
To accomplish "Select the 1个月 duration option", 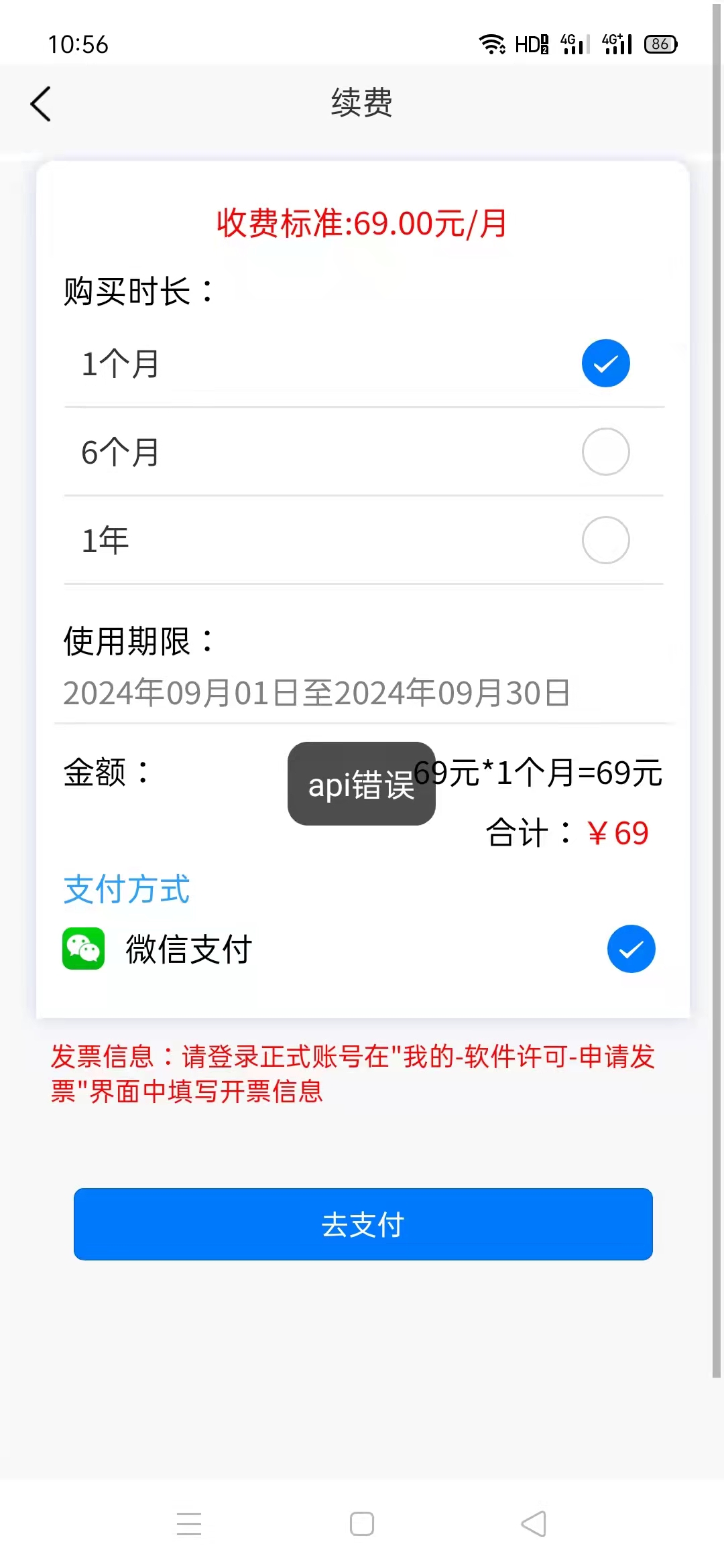I will click(363, 363).
